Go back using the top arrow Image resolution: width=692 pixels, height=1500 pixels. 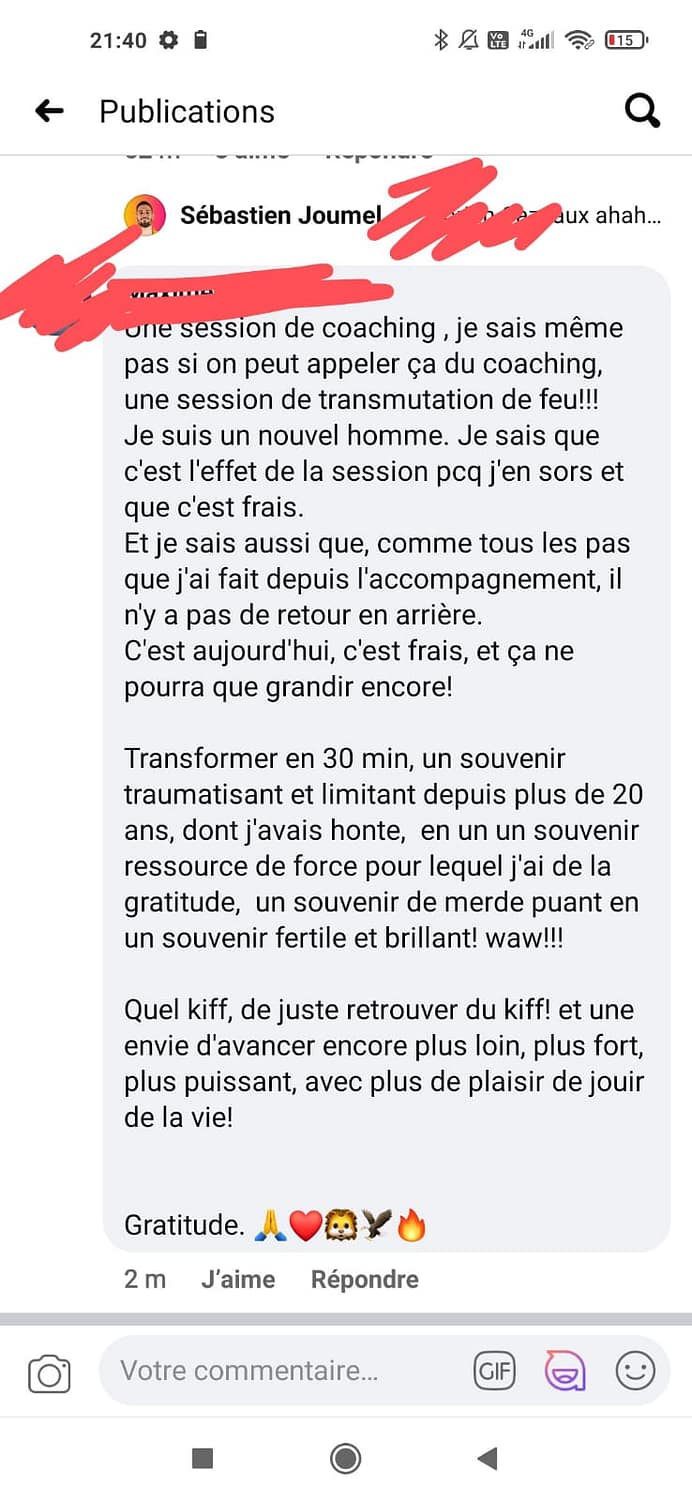point(49,111)
